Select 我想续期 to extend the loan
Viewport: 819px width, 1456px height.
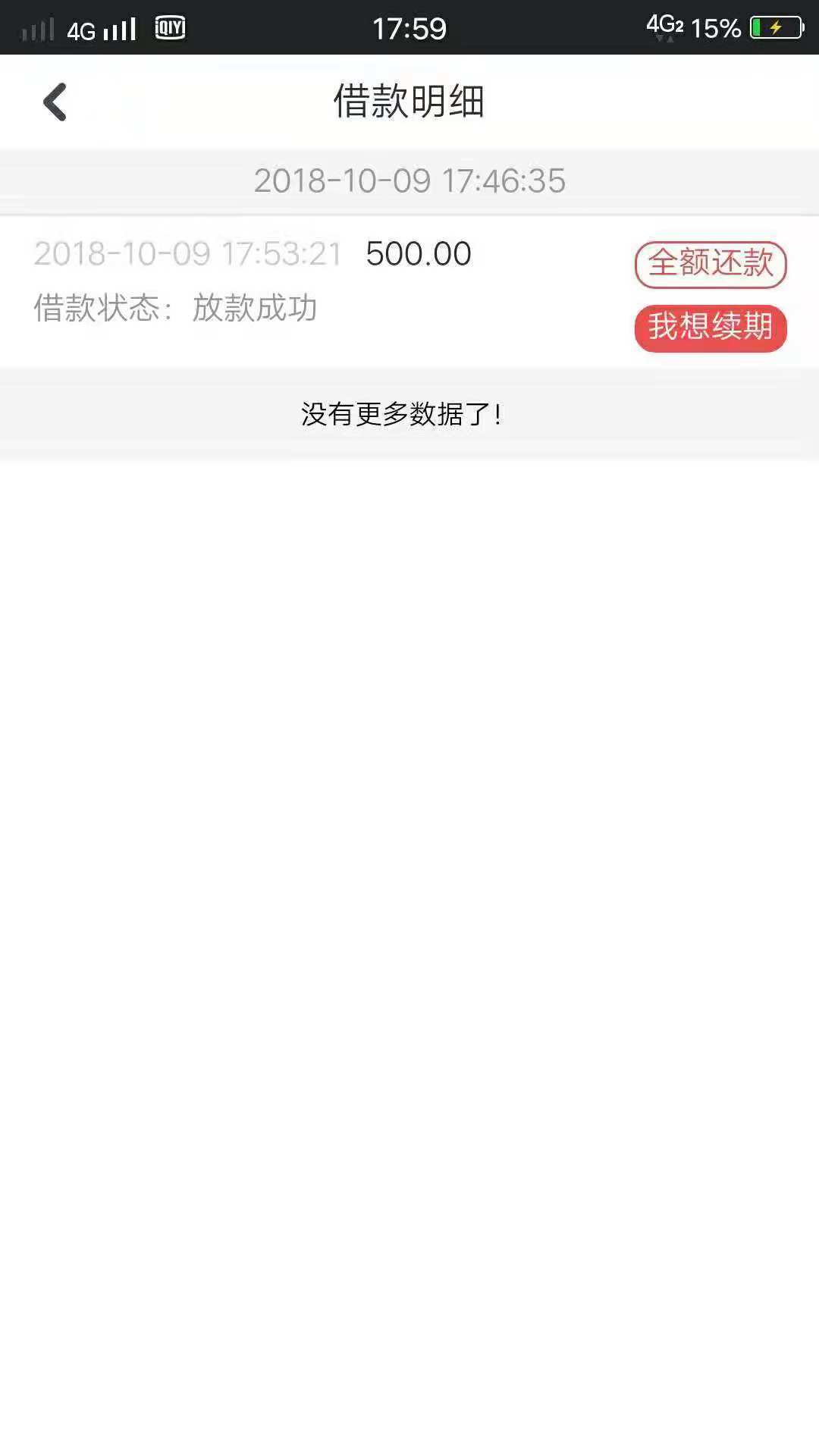pos(711,328)
